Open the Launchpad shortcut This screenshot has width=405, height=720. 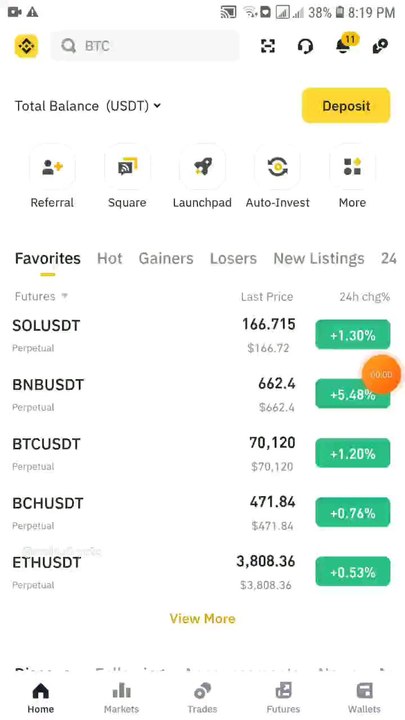coord(202,177)
